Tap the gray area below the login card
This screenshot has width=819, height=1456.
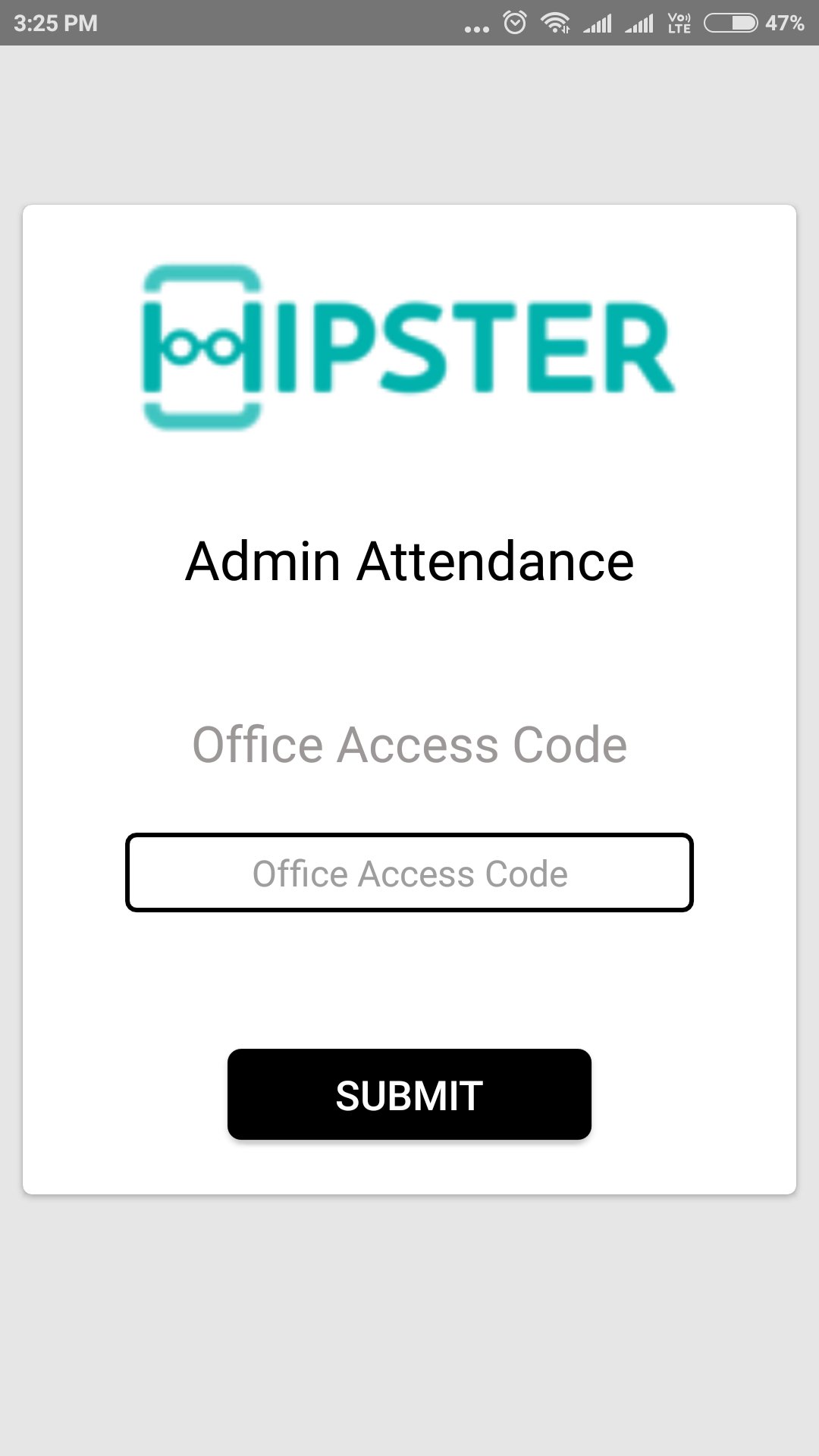click(x=409, y=1327)
